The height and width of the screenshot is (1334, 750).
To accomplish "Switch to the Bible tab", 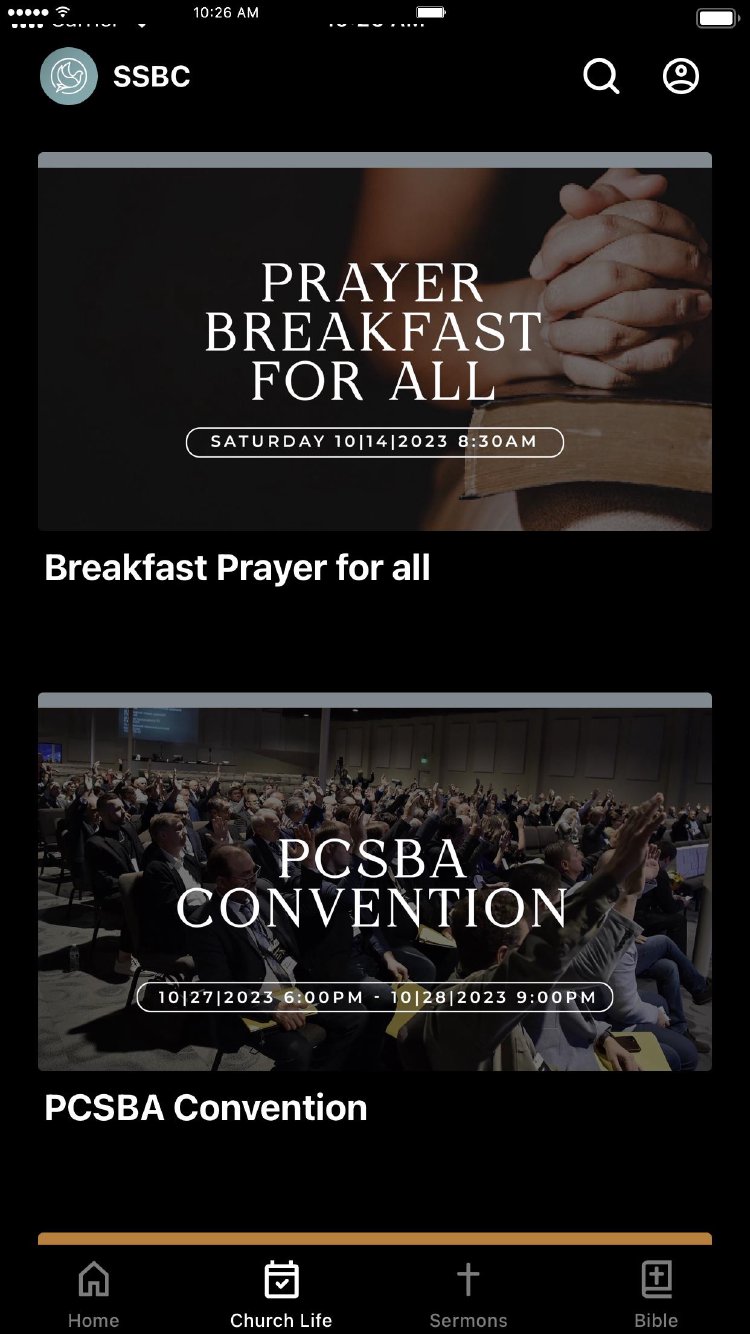I will [656, 1293].
